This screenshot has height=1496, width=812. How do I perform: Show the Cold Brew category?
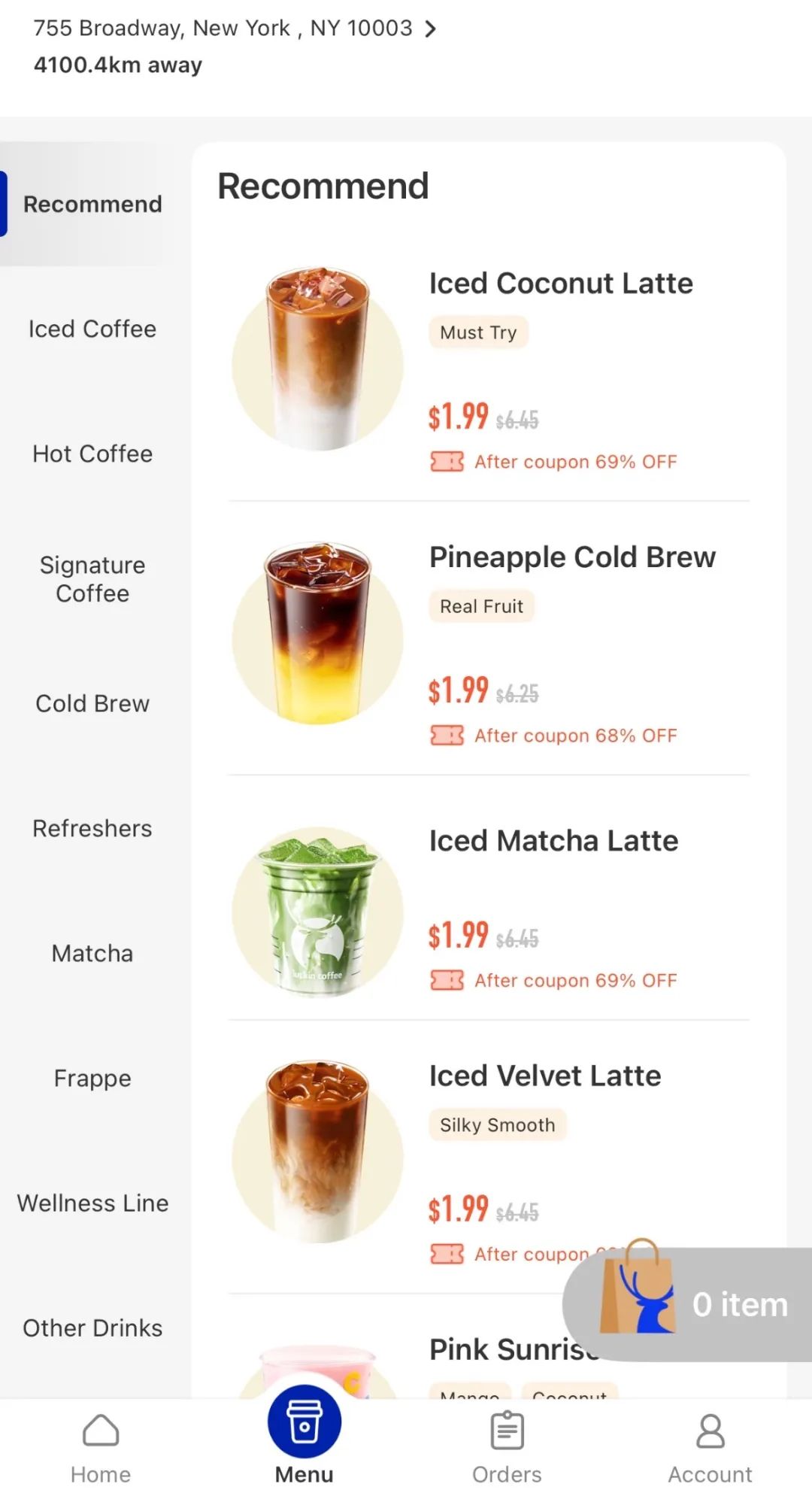(x=92, y=703)
